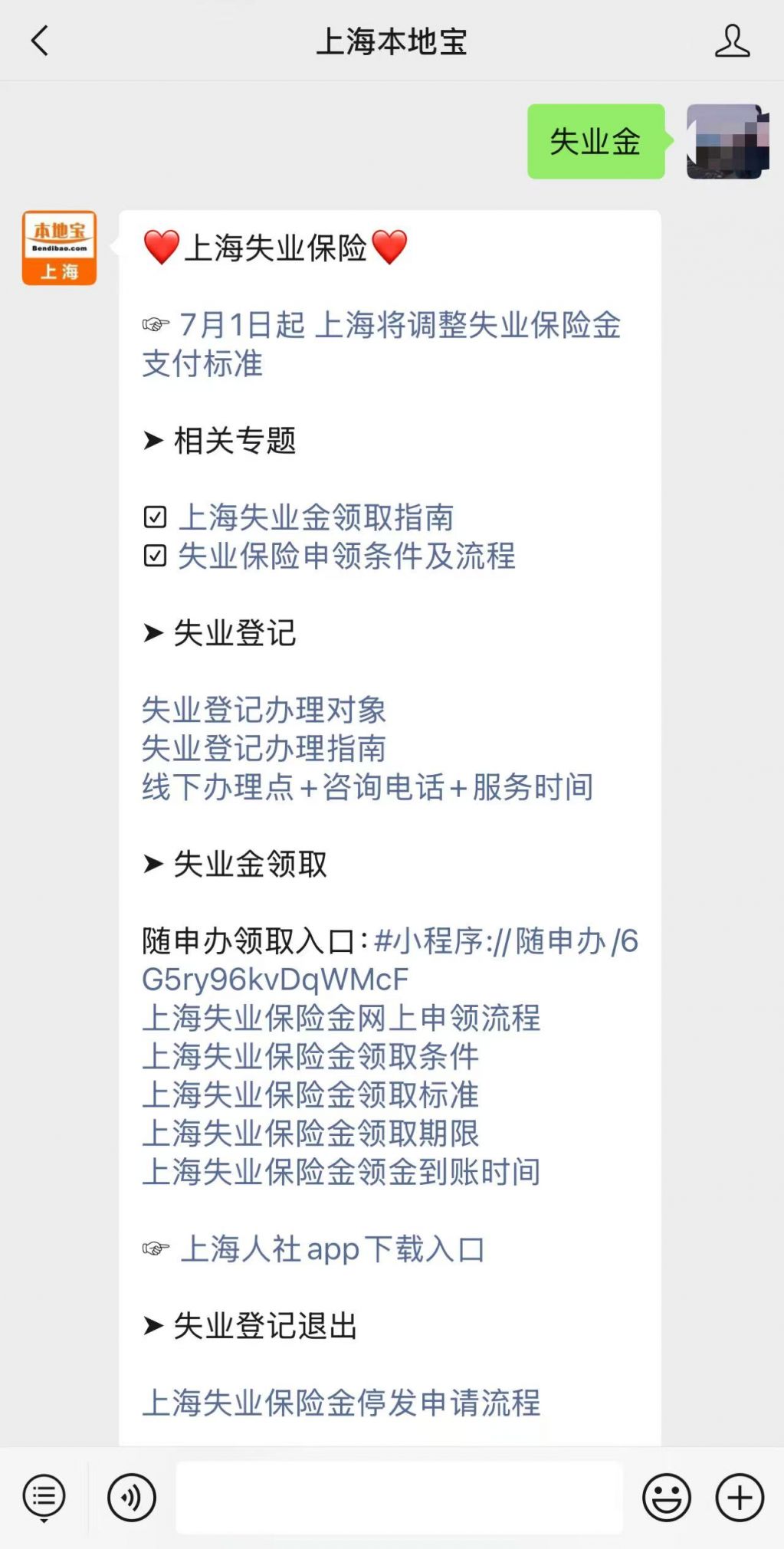Open the link 上海失业保险金领取条件
Screen dimensions: 784x1549
point(310,1056)
